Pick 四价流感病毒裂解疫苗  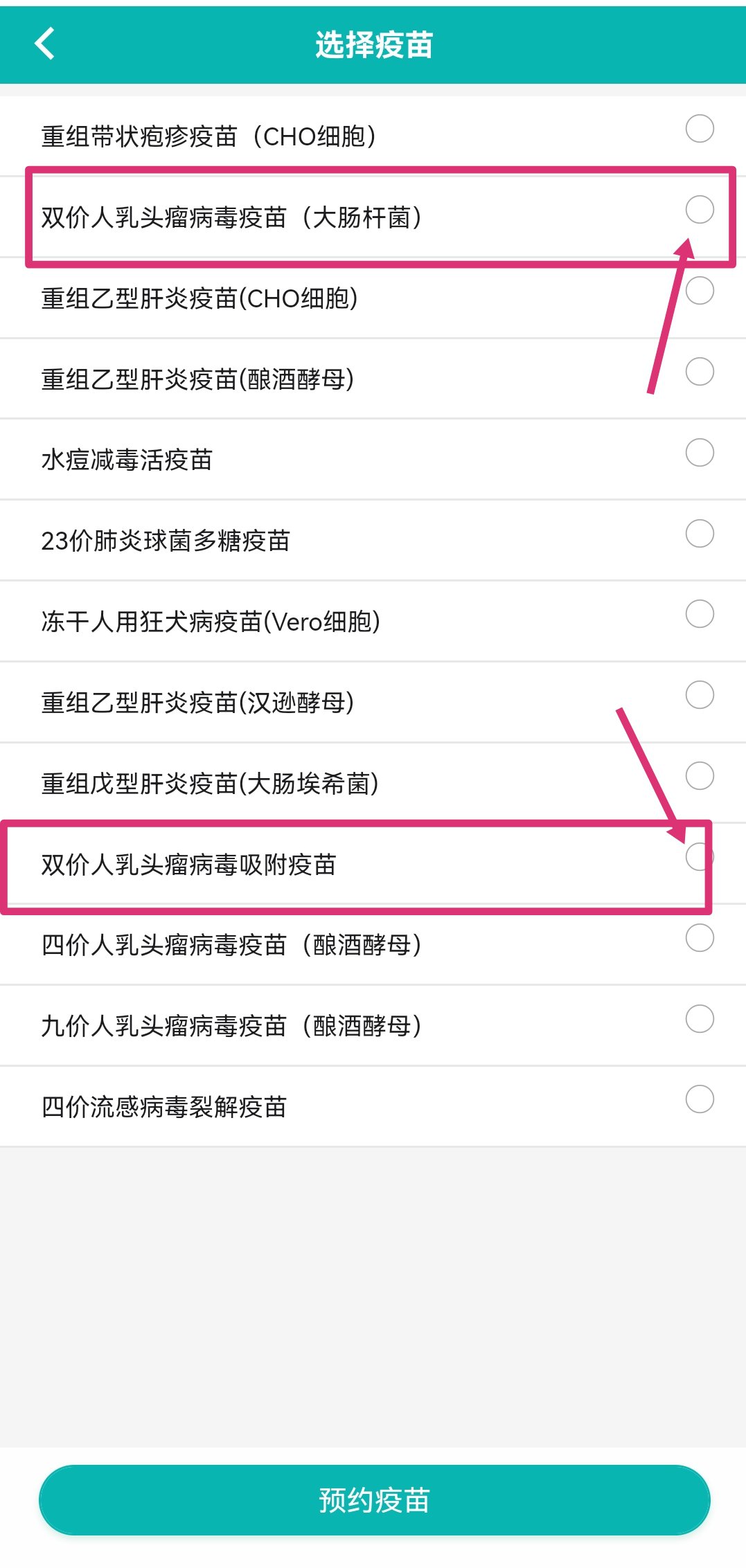[699, 1099]
